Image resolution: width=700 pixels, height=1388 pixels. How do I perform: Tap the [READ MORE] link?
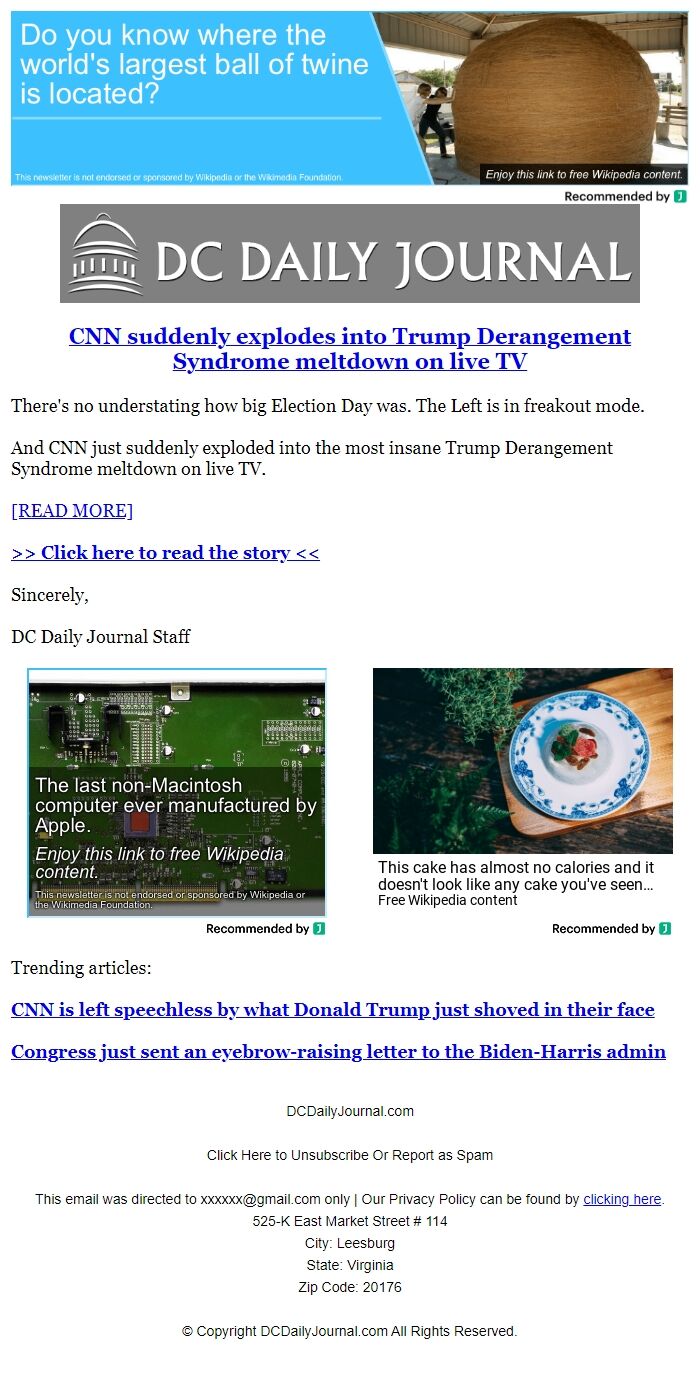(x=72, y=511)
